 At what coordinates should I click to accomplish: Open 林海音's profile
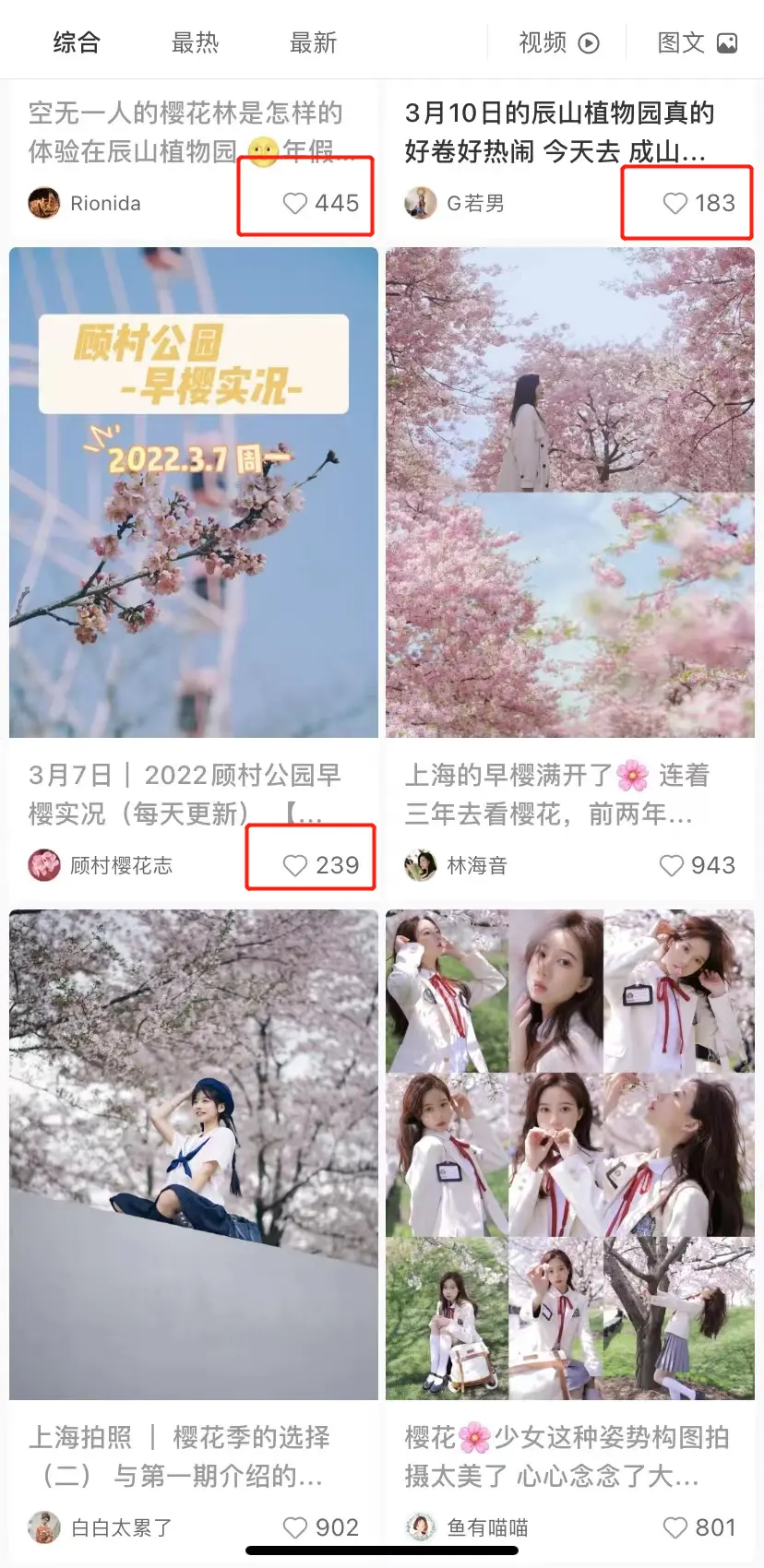421,865
